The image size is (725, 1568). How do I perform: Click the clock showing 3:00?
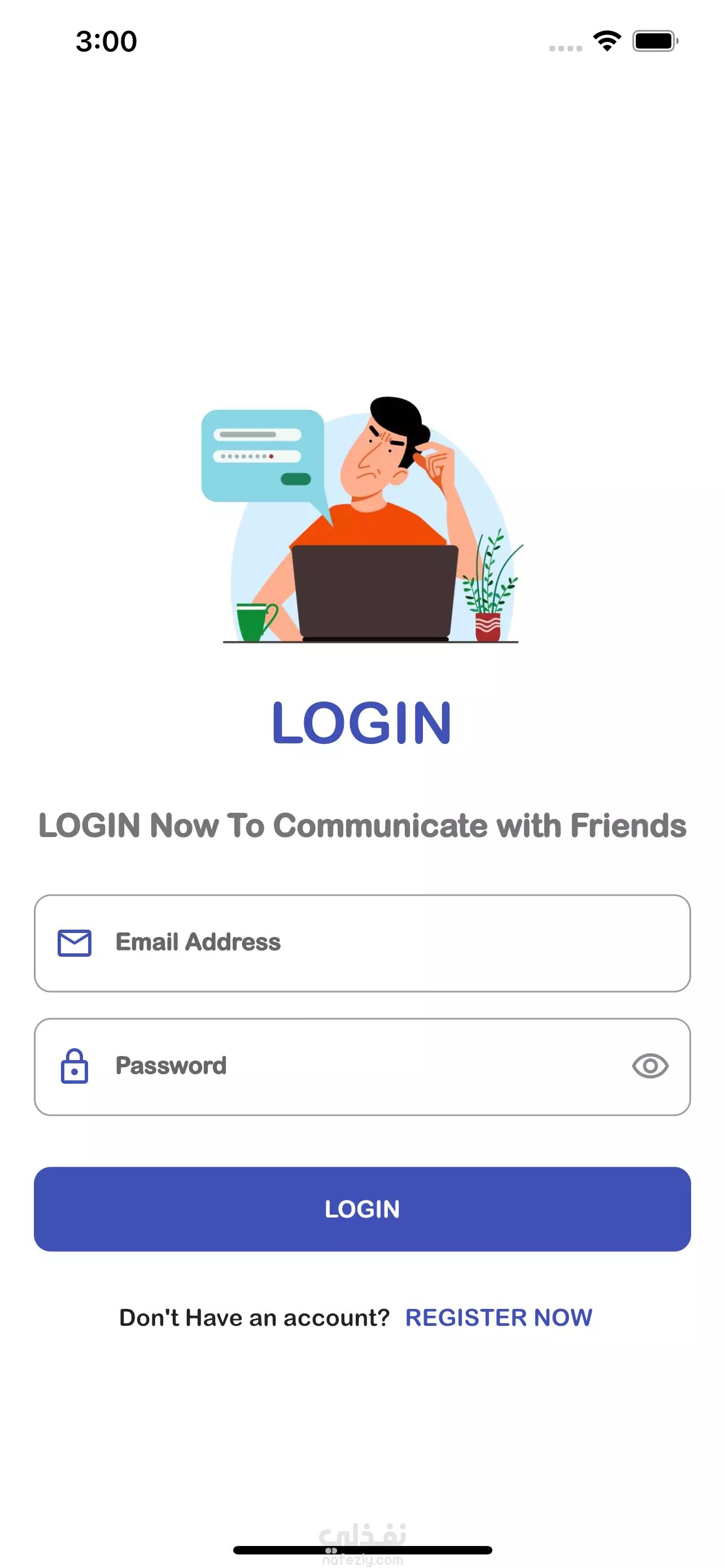click(x=107, y=41)
